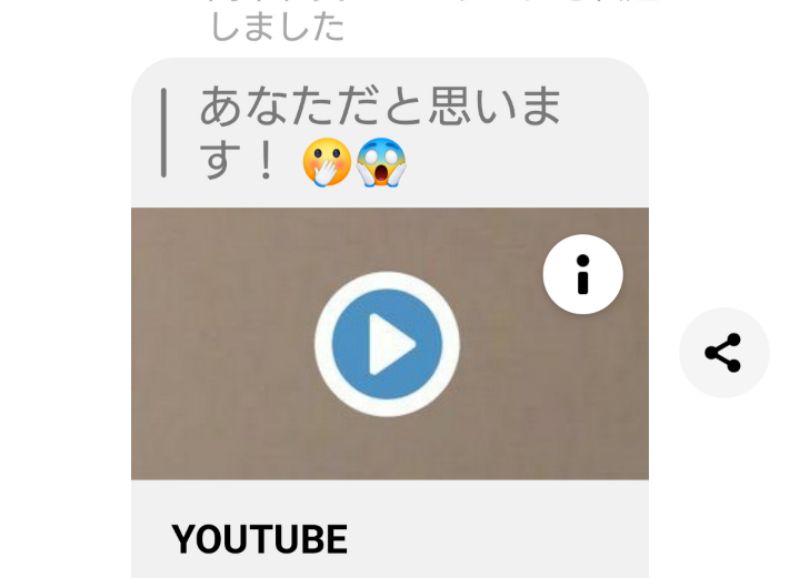Open the info button on the video

click(x=583, y=274)
